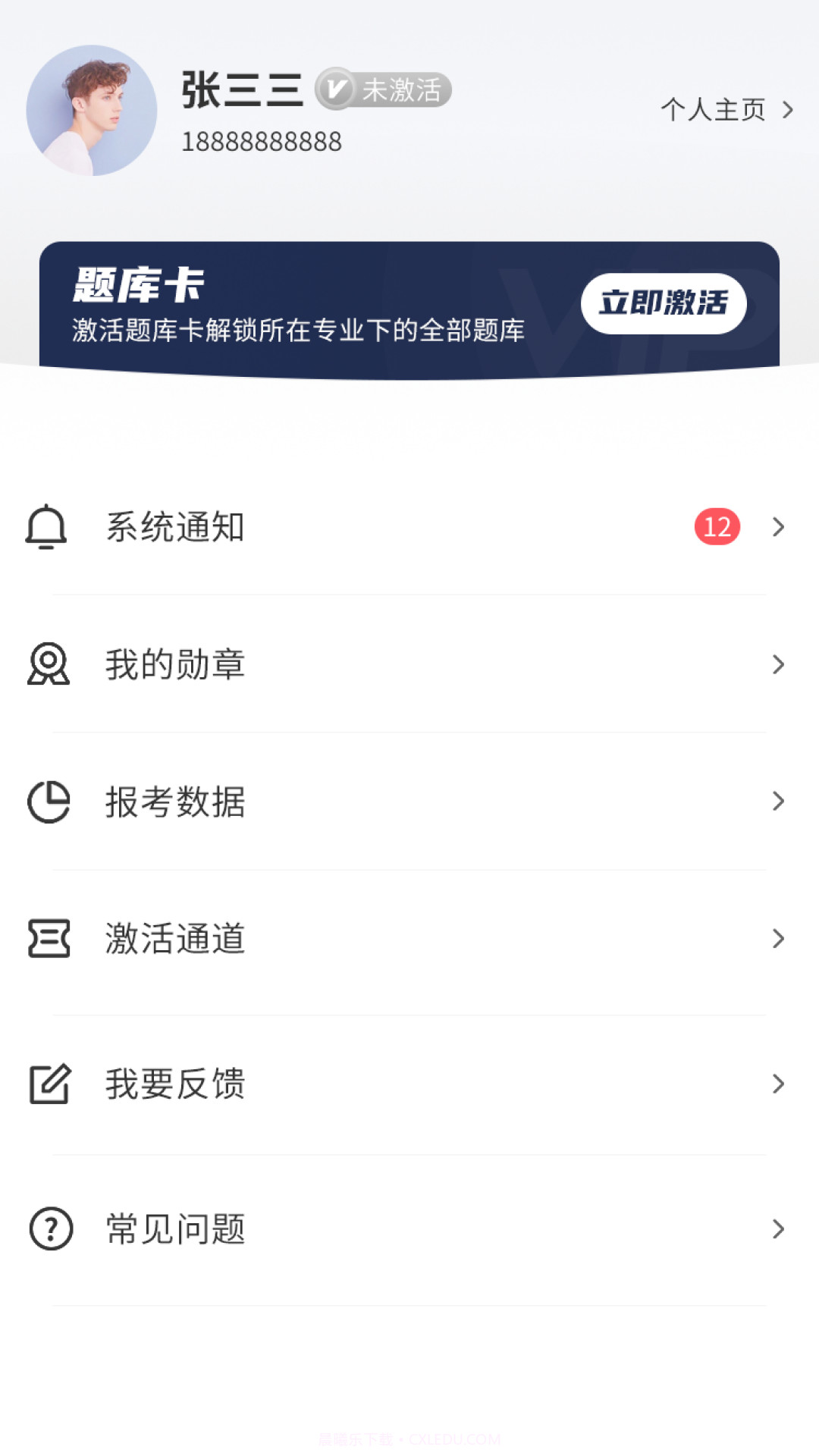
Task: Select the phone number 18888888888
Action: coord(261,143)
